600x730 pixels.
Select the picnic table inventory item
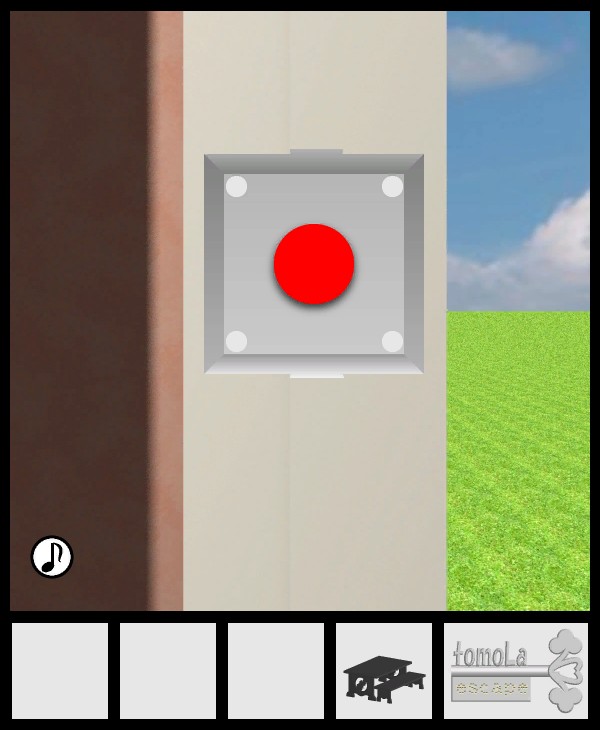tap(384, 671)
